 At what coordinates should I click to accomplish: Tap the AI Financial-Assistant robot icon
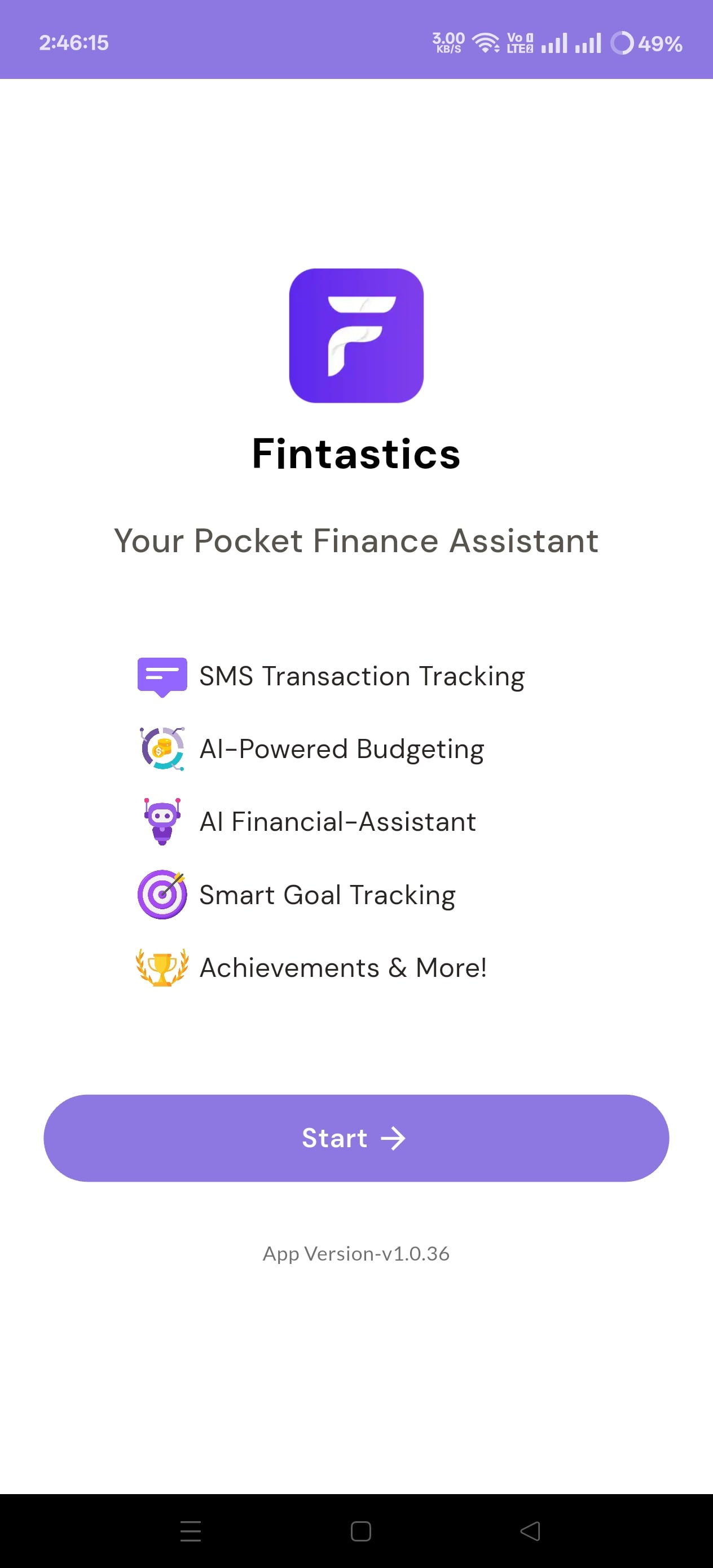161,821
